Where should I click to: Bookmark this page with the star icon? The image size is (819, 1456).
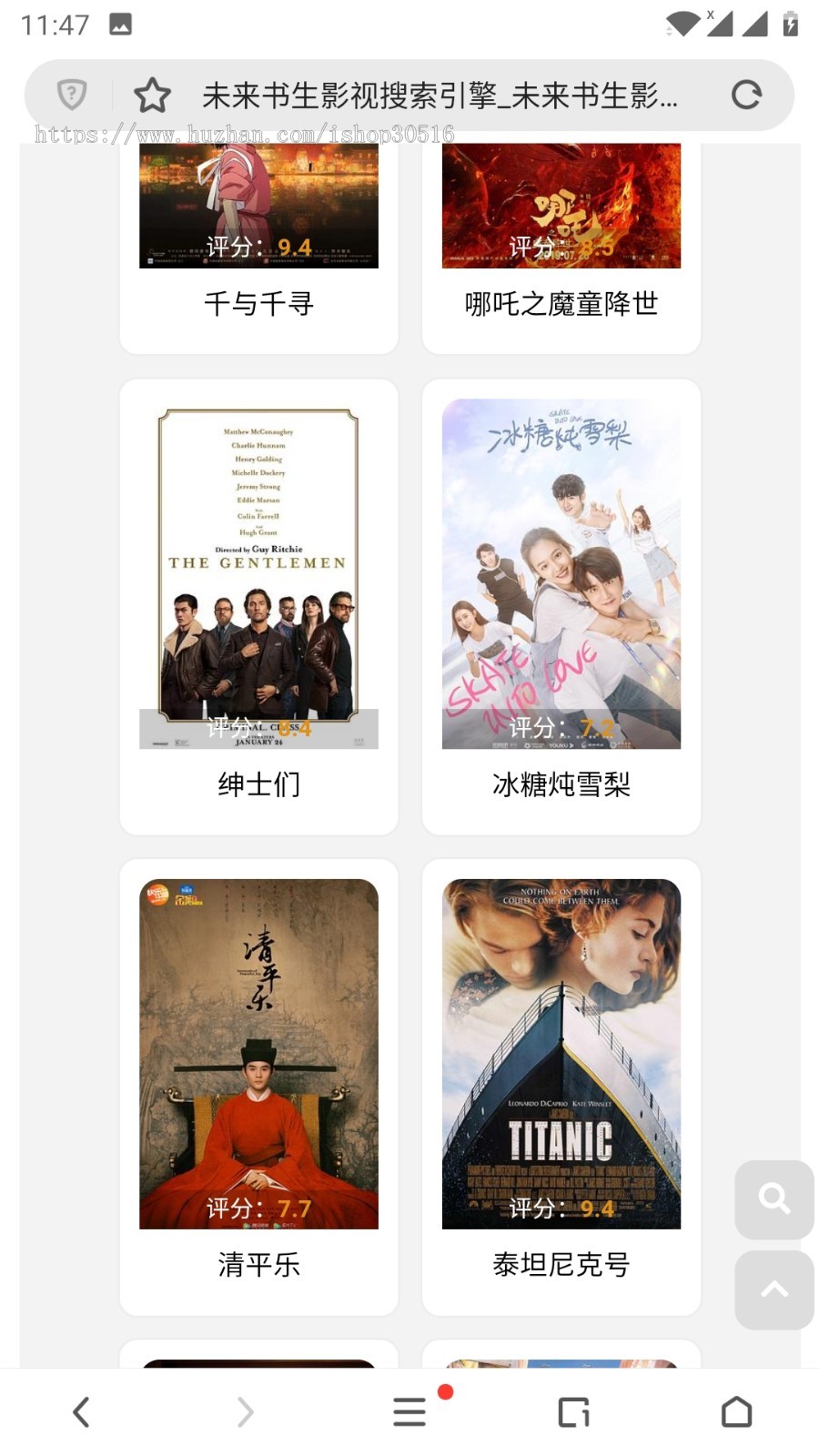point(152,95)
